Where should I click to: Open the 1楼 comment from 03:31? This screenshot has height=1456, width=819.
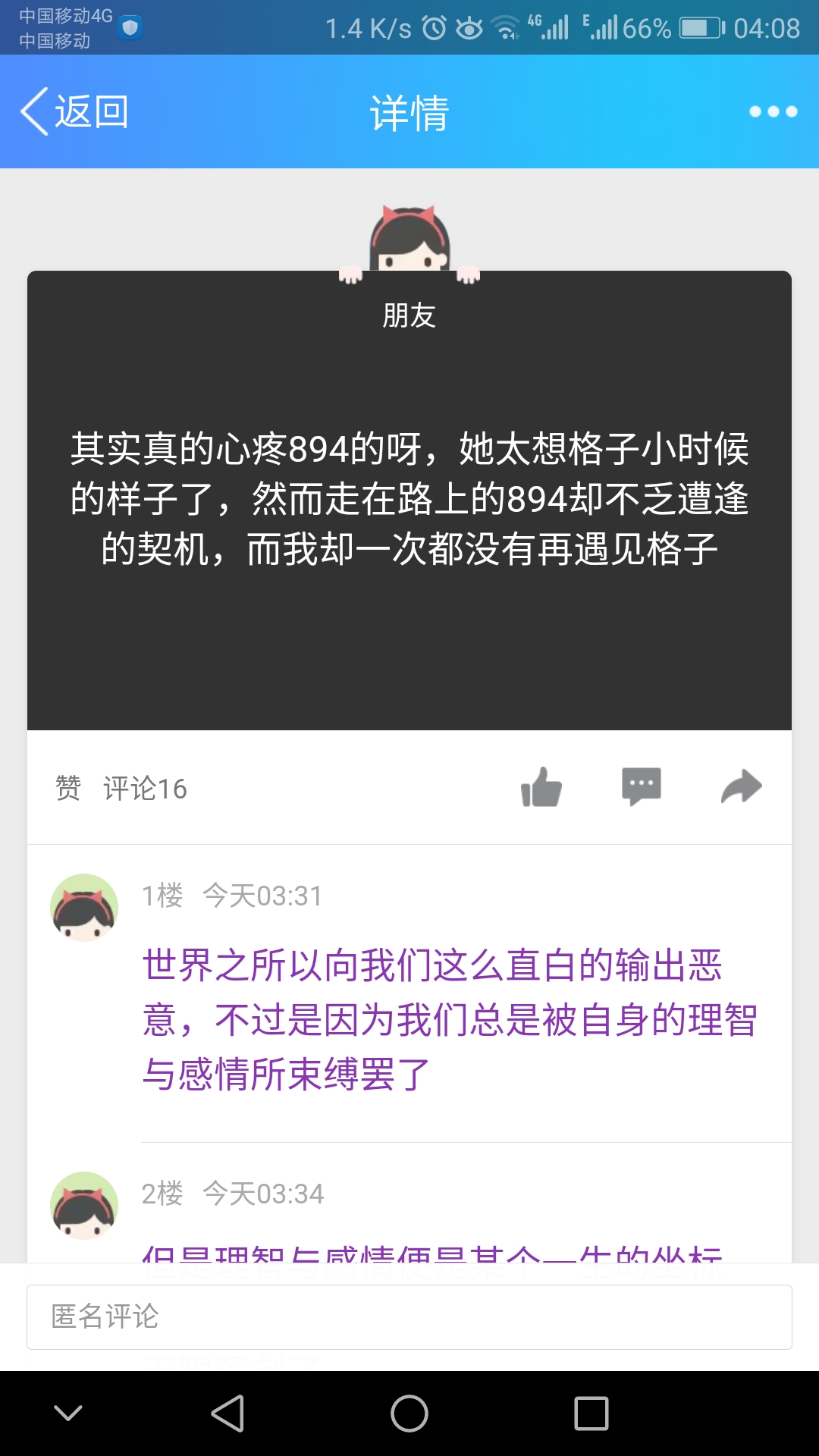pyautogui.click(x=449, y=1018)
